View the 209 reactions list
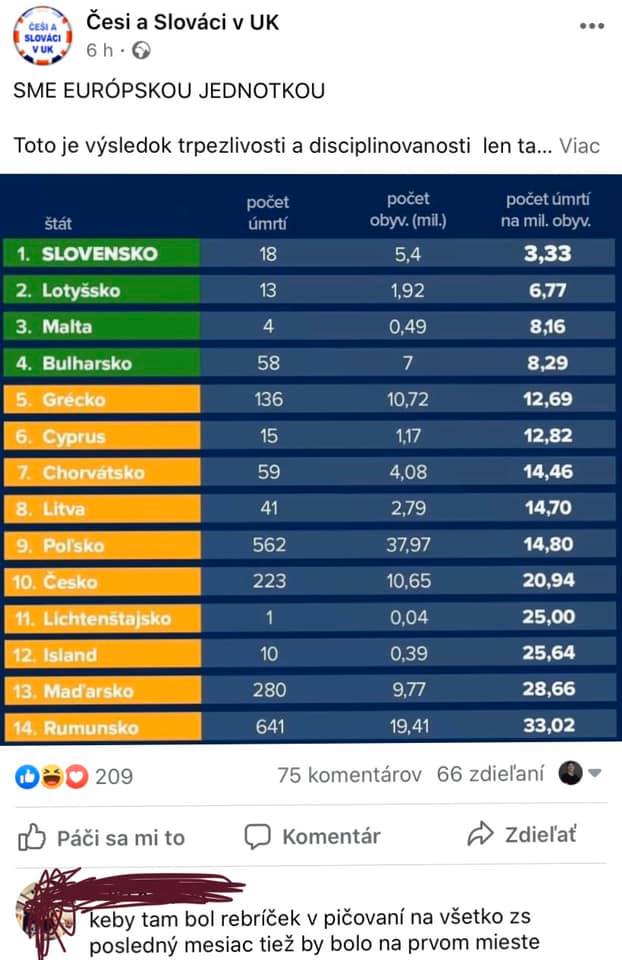622x960 pixels. coord(76,775)
